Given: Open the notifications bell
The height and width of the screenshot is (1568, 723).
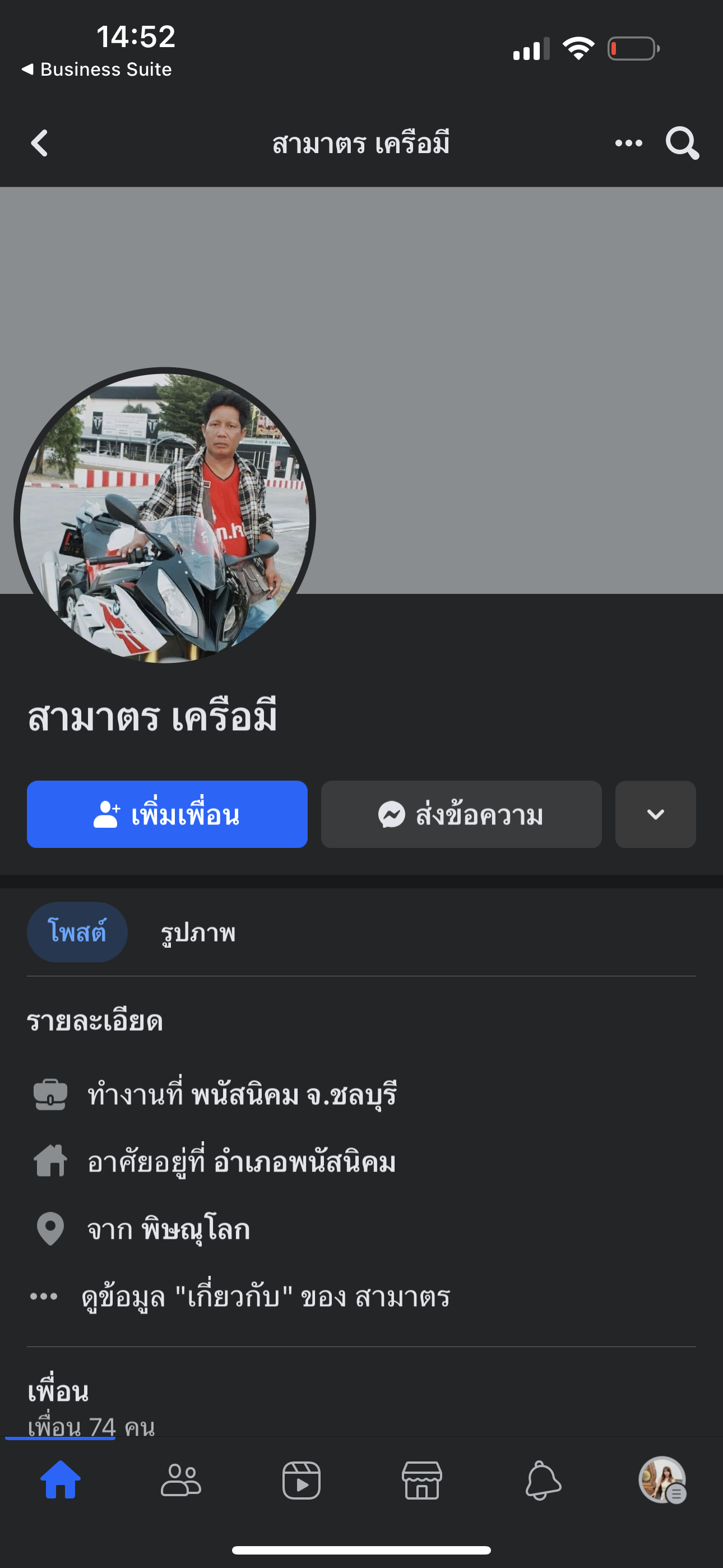Looking at the screenshot, I should point(543,1481).
